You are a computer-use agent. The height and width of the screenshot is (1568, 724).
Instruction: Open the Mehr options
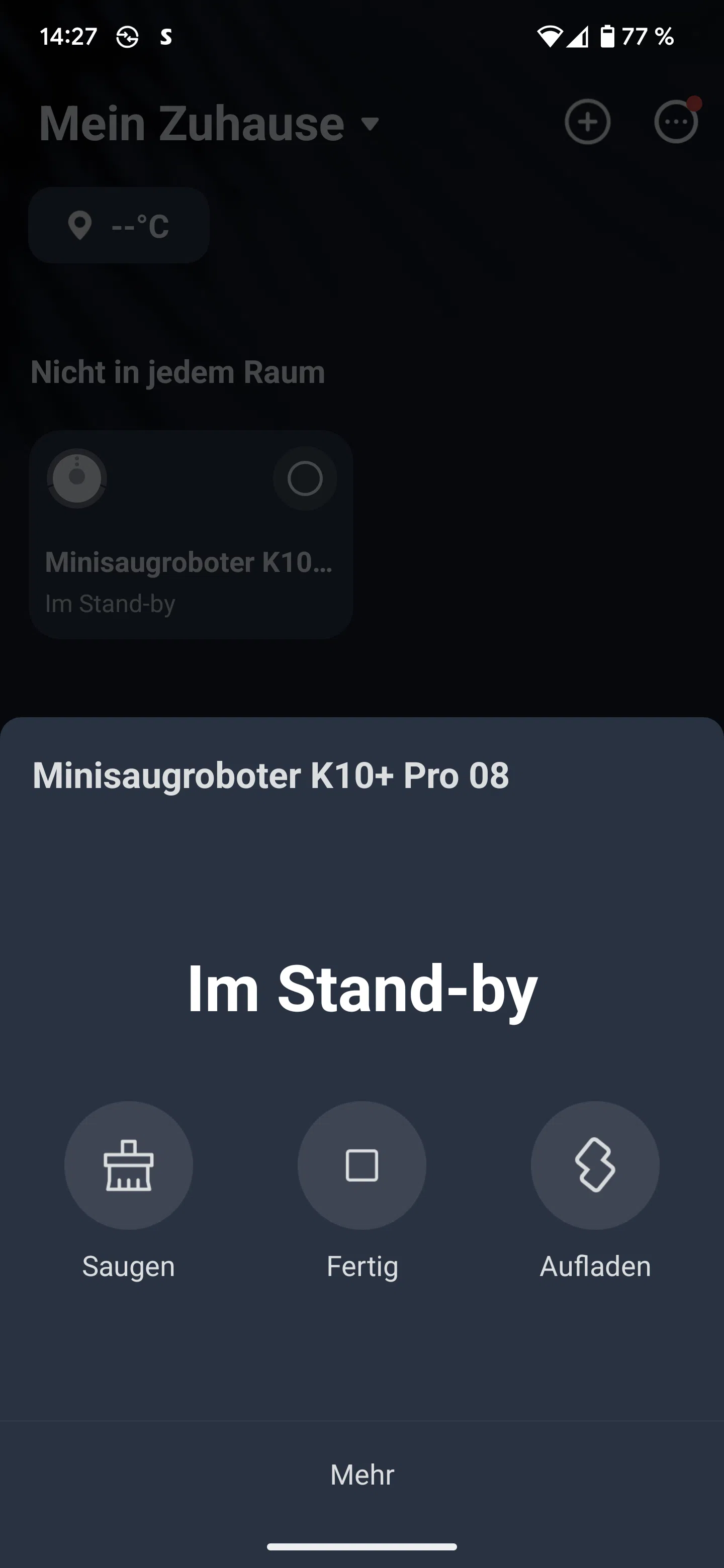pos(361,1475)
